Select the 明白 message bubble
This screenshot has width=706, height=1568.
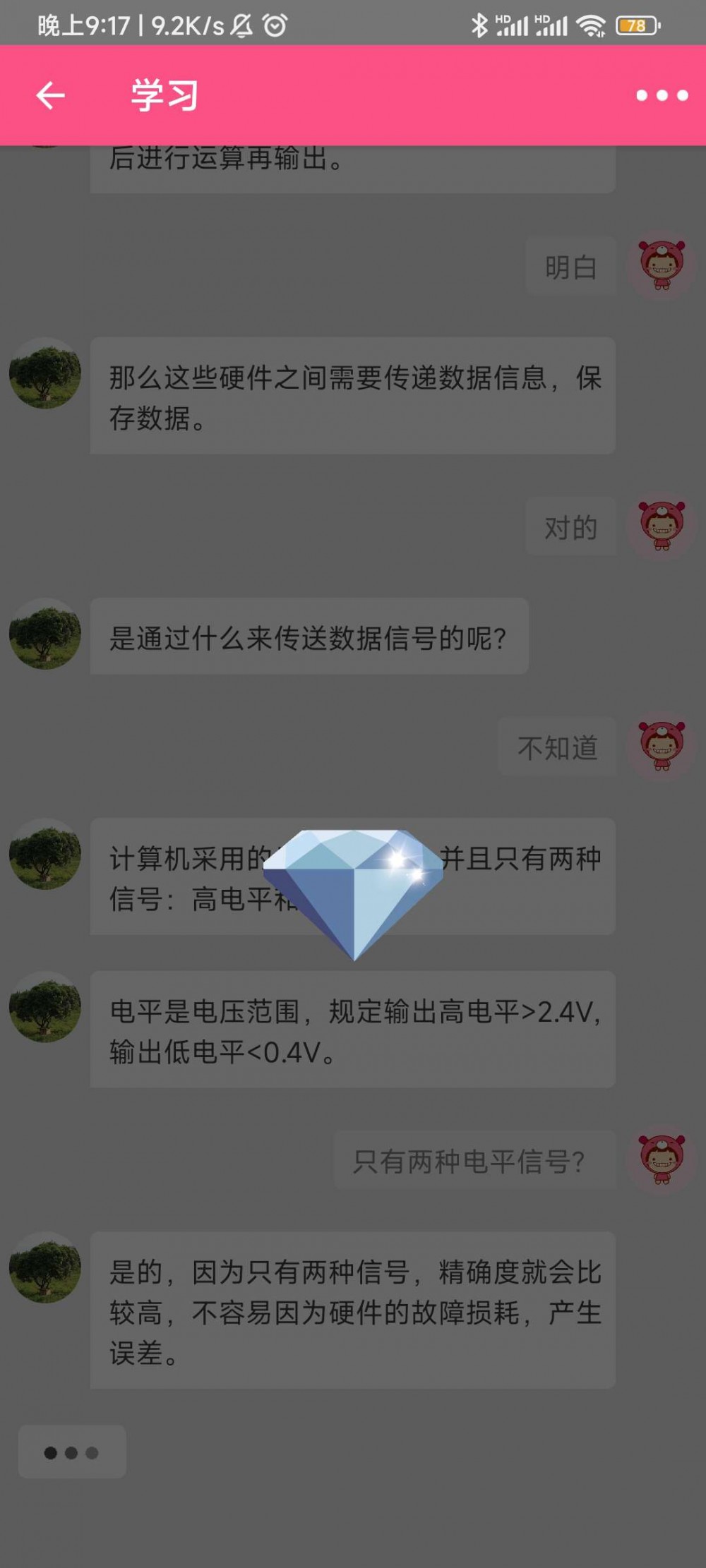572,266
